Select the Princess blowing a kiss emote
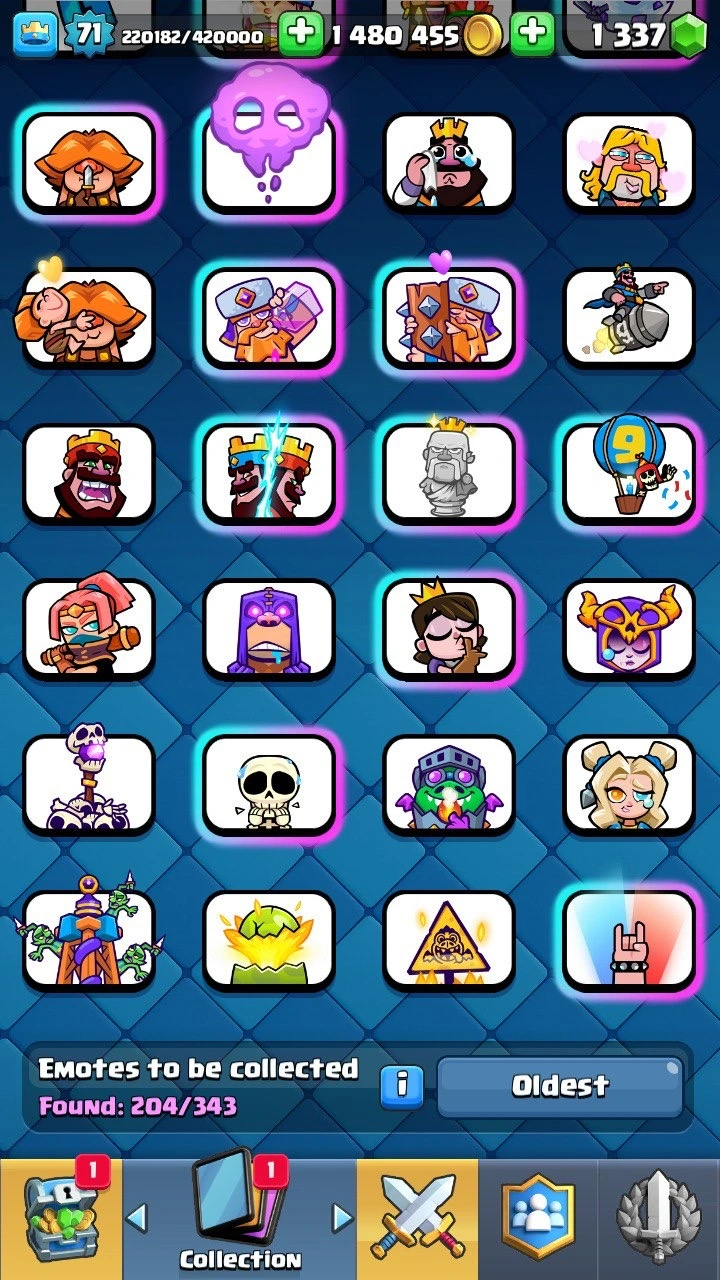720x1280 pixels. [449, 629]
